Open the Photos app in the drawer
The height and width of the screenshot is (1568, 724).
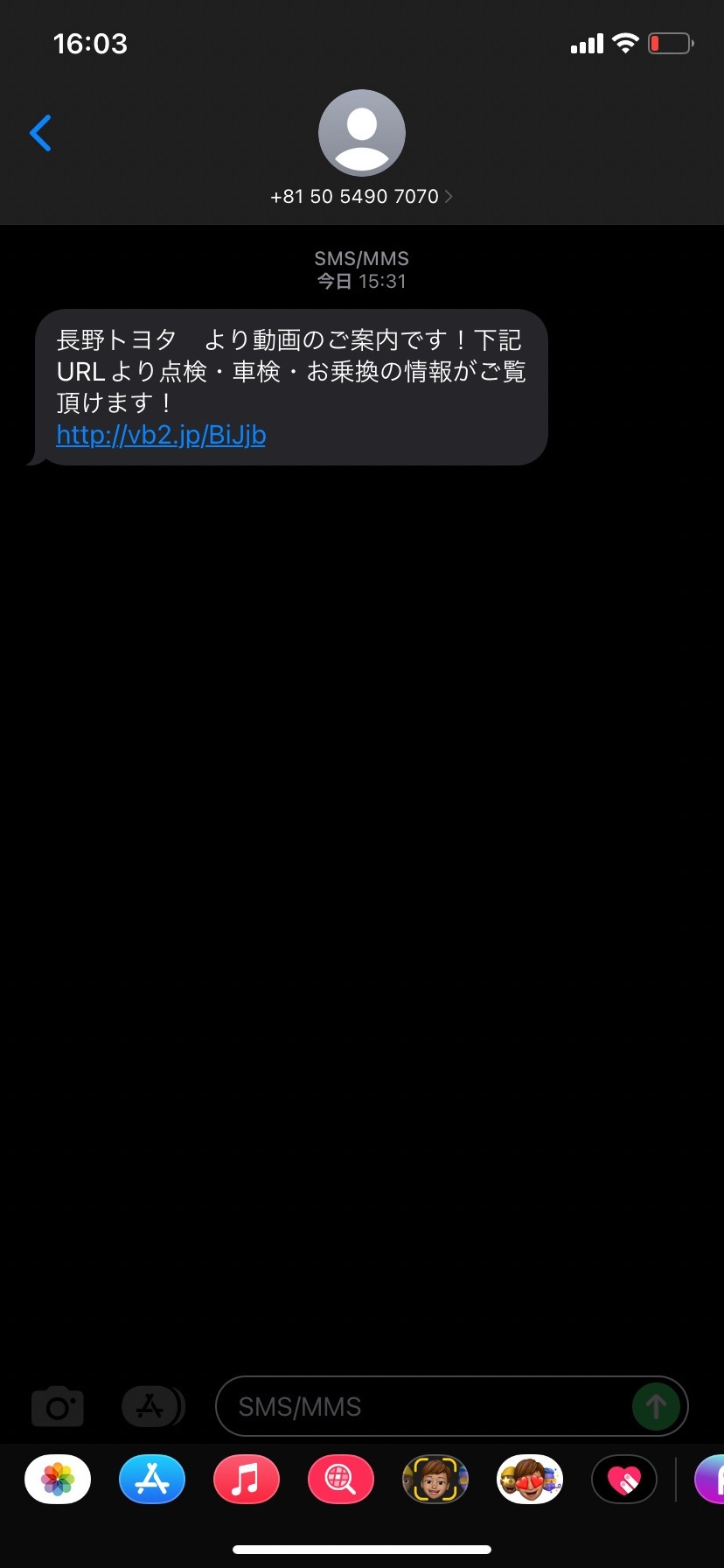[x=58, y=1480]
